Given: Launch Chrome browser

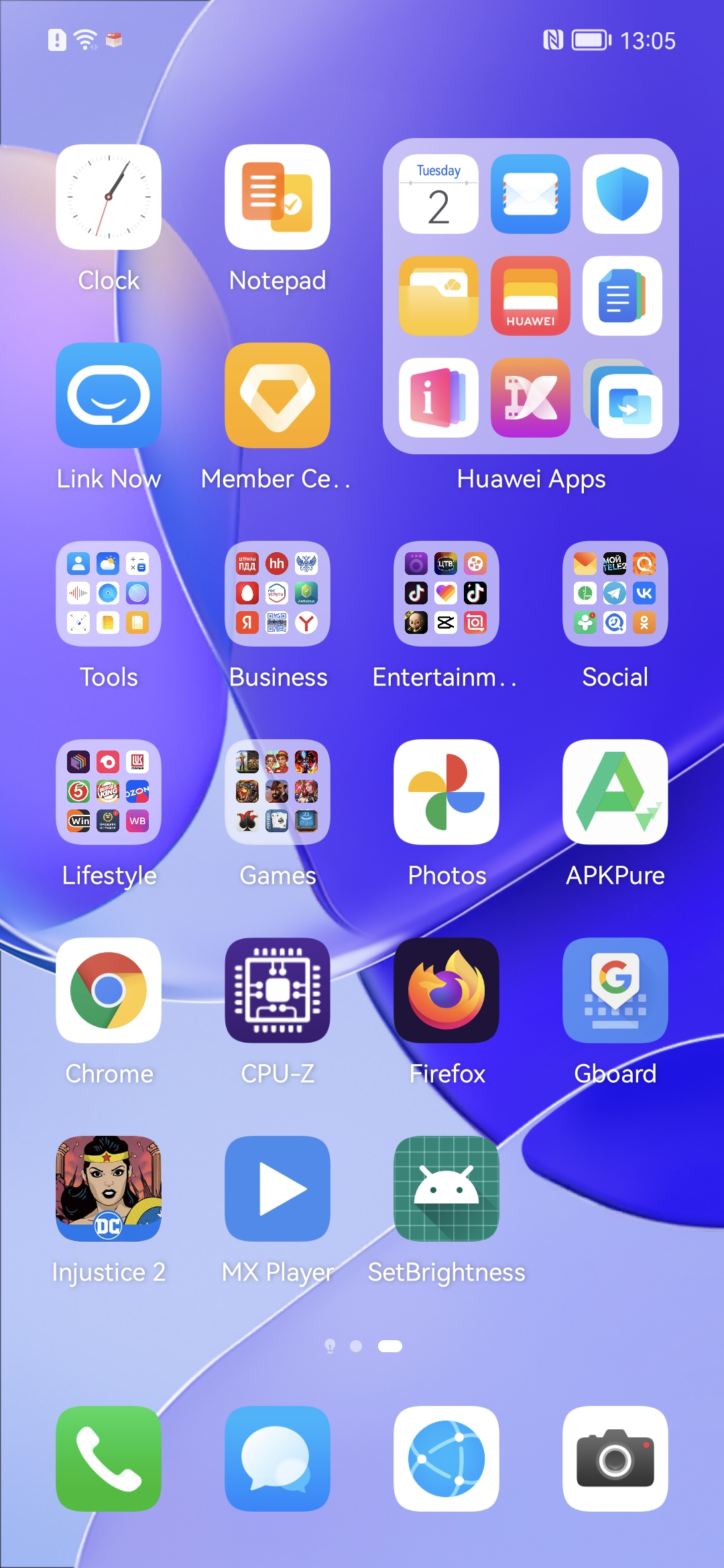Looking at the screenshot, I should tap(109, 990).
